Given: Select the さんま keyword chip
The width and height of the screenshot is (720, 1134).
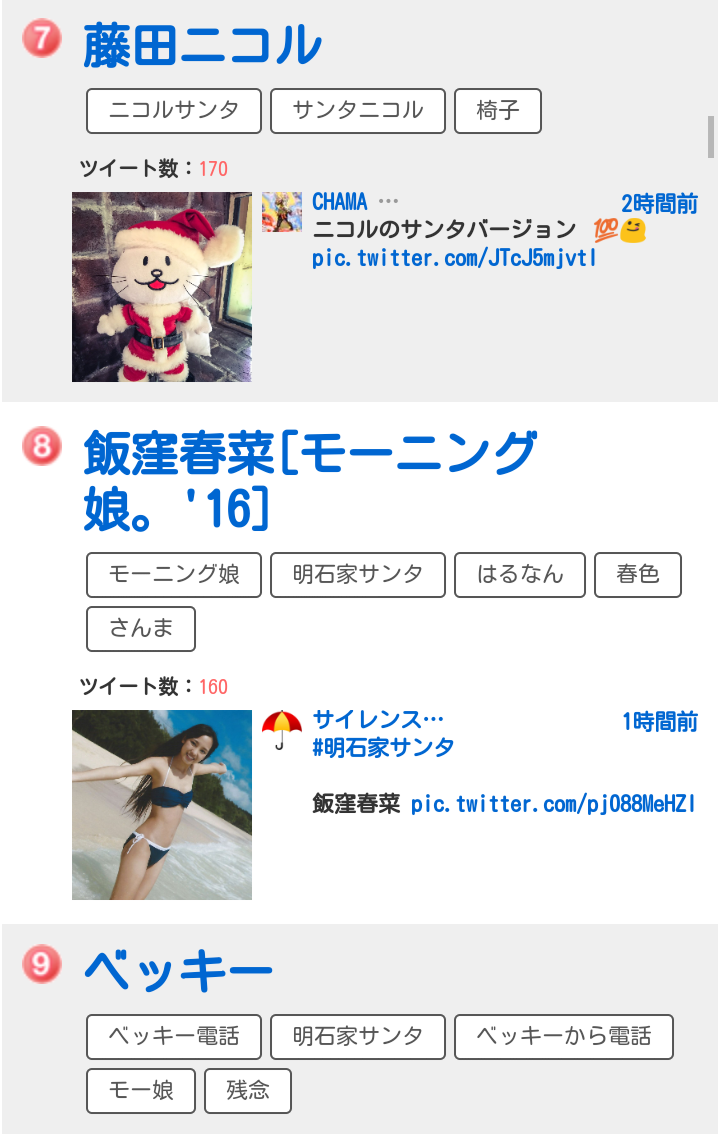Looking at the screenshot, I should (141, 629).
